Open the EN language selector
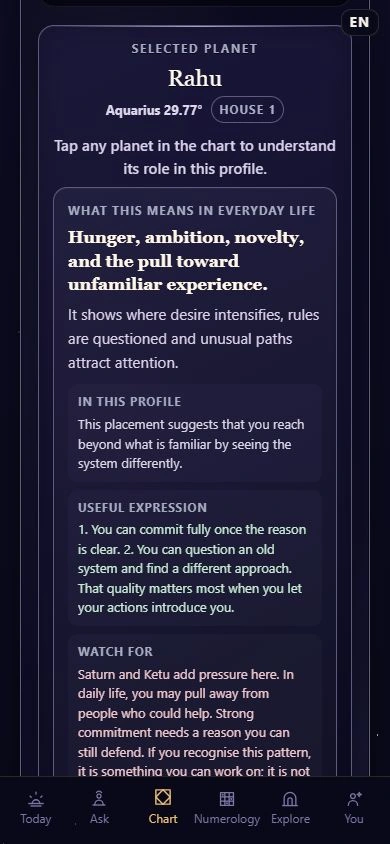This screenshot has height=844, width=390. coord(359,22)
